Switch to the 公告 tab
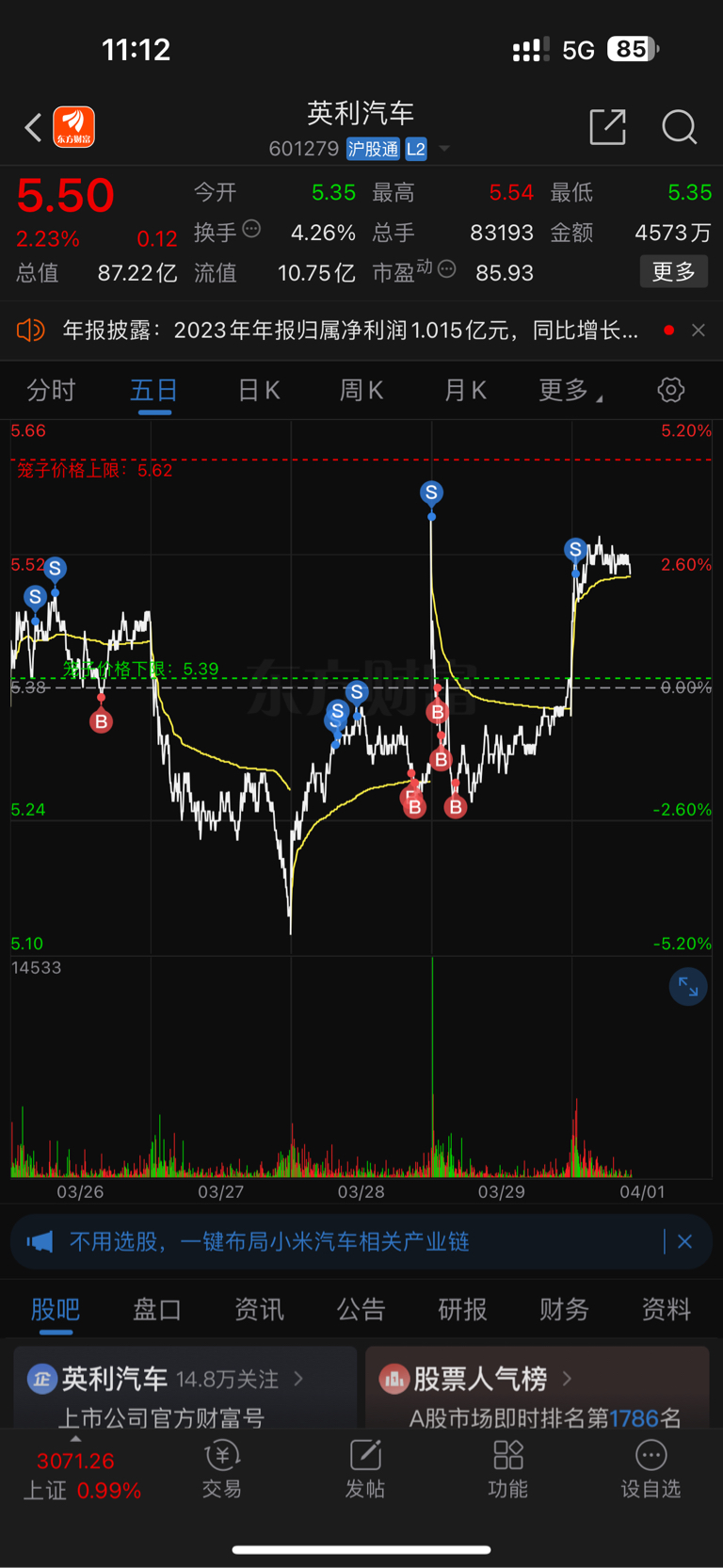 [361, 1309]
